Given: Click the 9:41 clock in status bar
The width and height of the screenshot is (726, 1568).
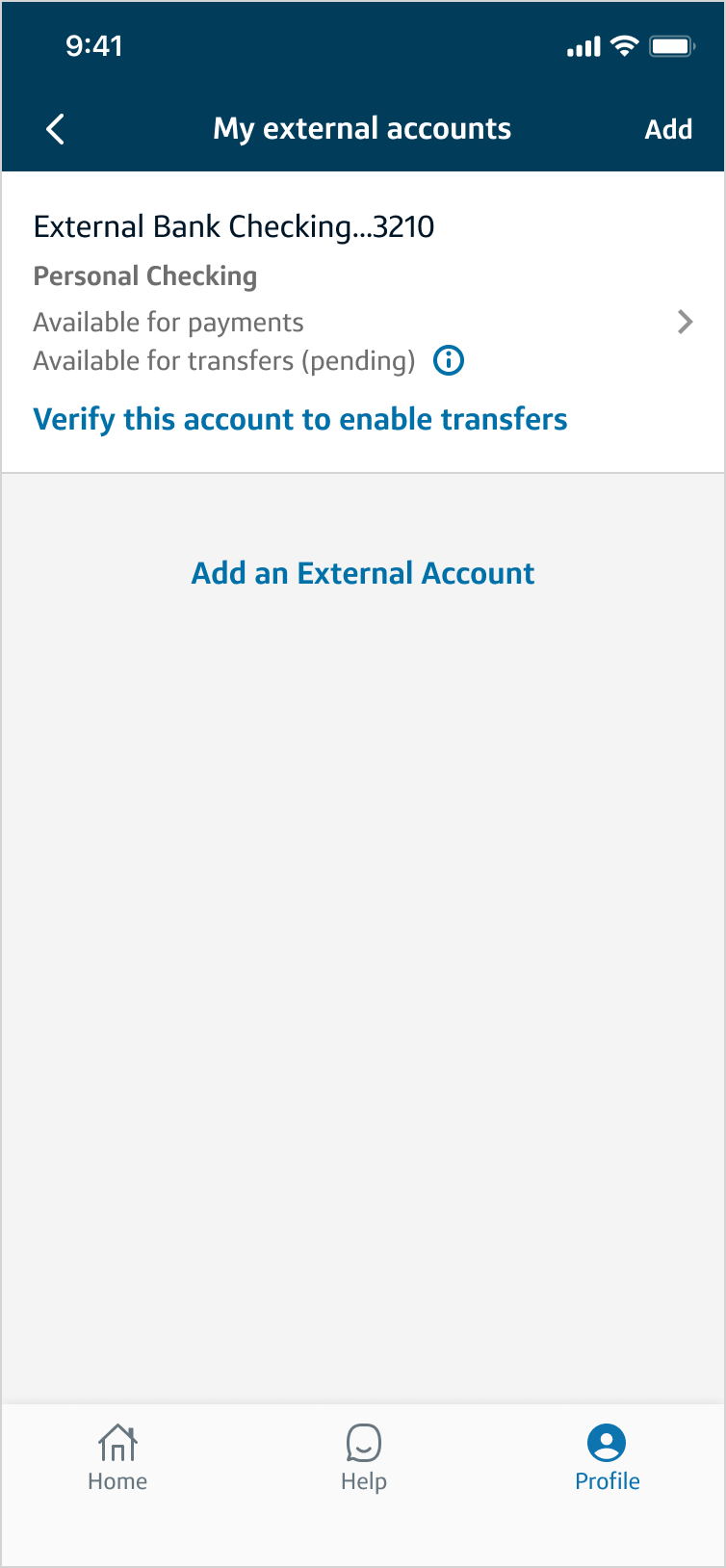Looking at the screenshot, I should [x=93, y=45].
